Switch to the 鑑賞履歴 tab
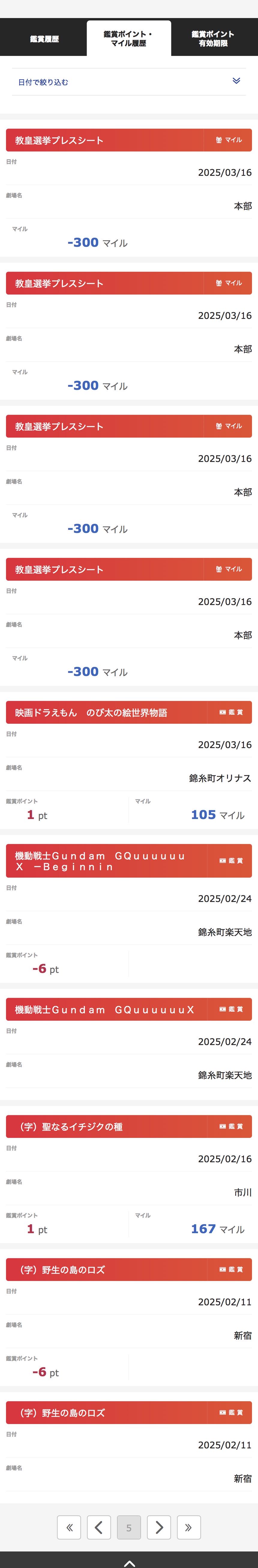258x1568 pixels. tap(44, 39)
